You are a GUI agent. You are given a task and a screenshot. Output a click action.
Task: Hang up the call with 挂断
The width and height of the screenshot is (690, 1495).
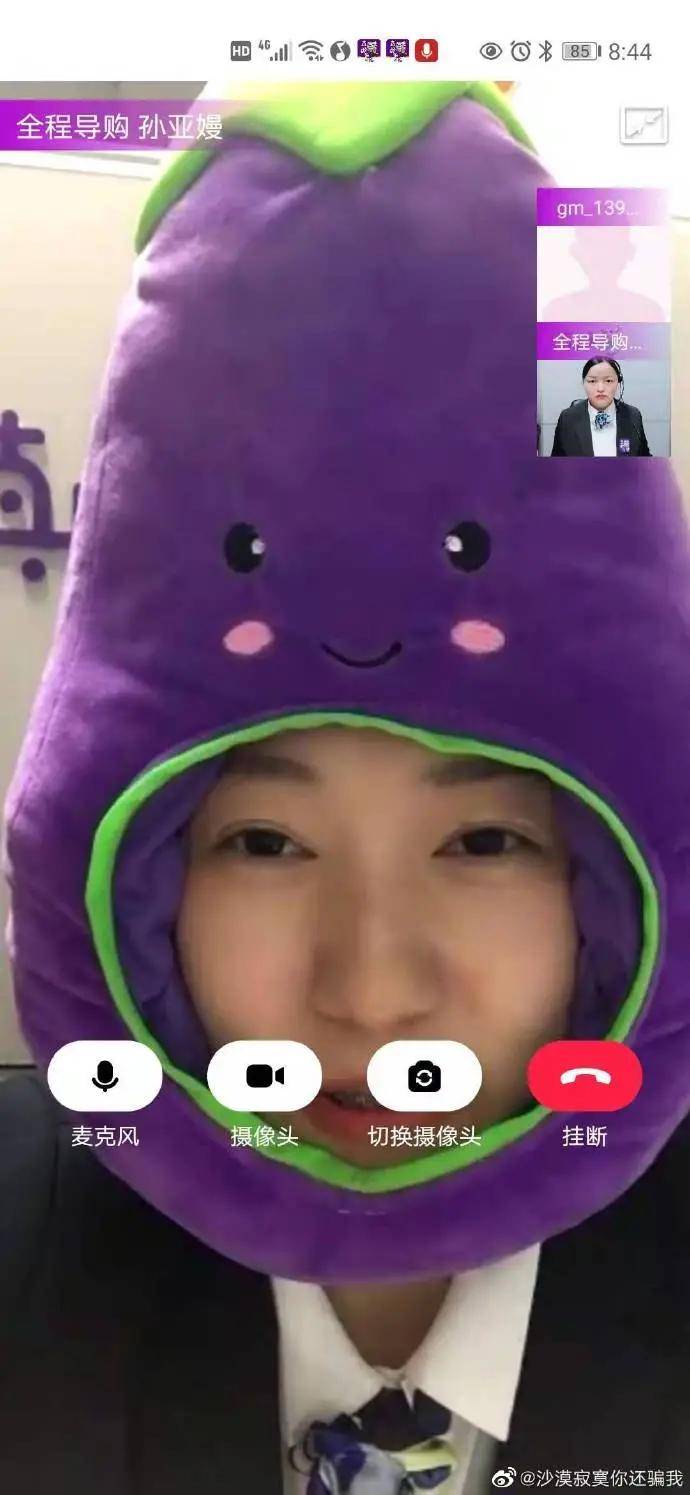[584, 1077]
